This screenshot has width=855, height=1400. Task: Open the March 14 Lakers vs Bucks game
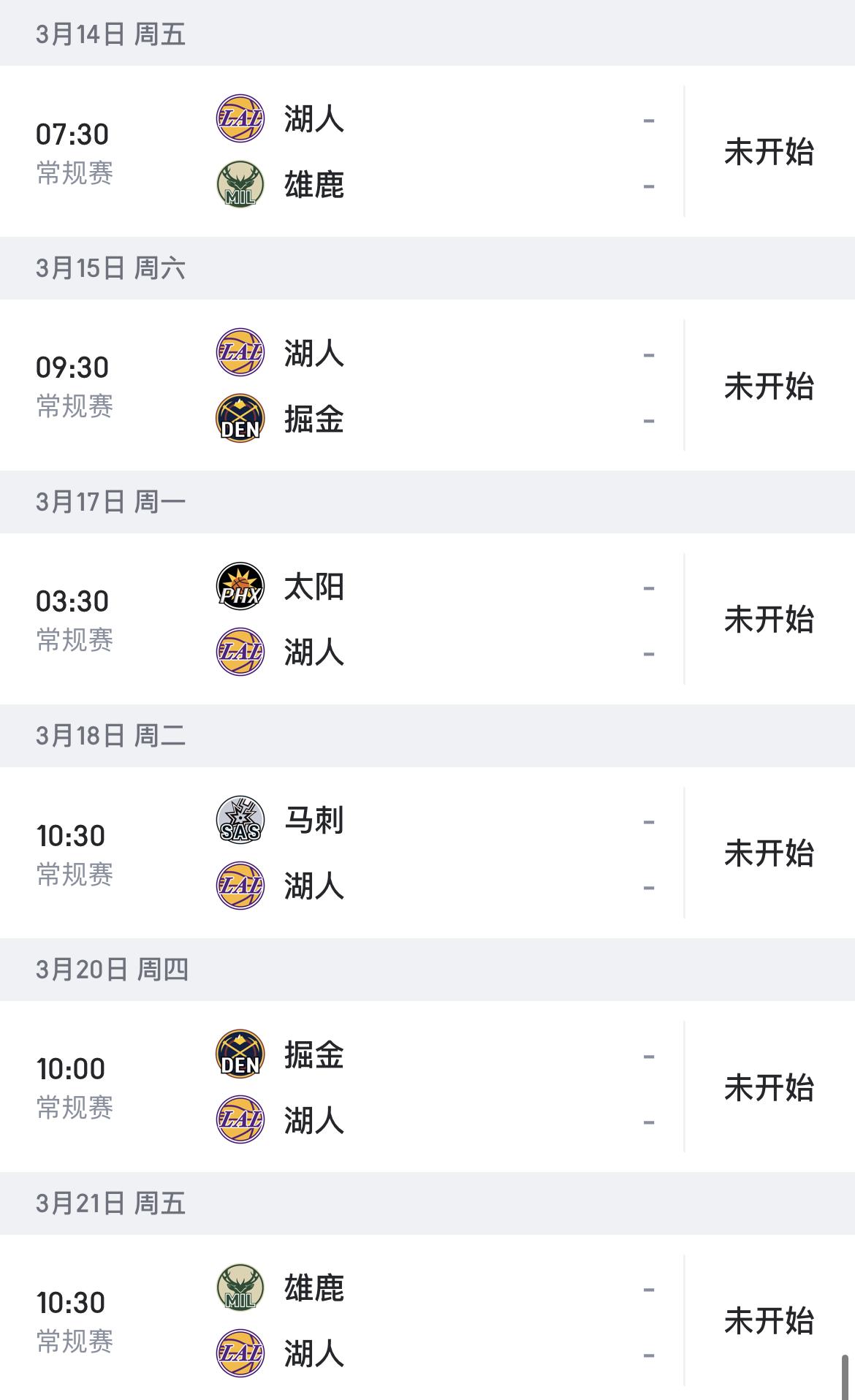tap(427, 151)
